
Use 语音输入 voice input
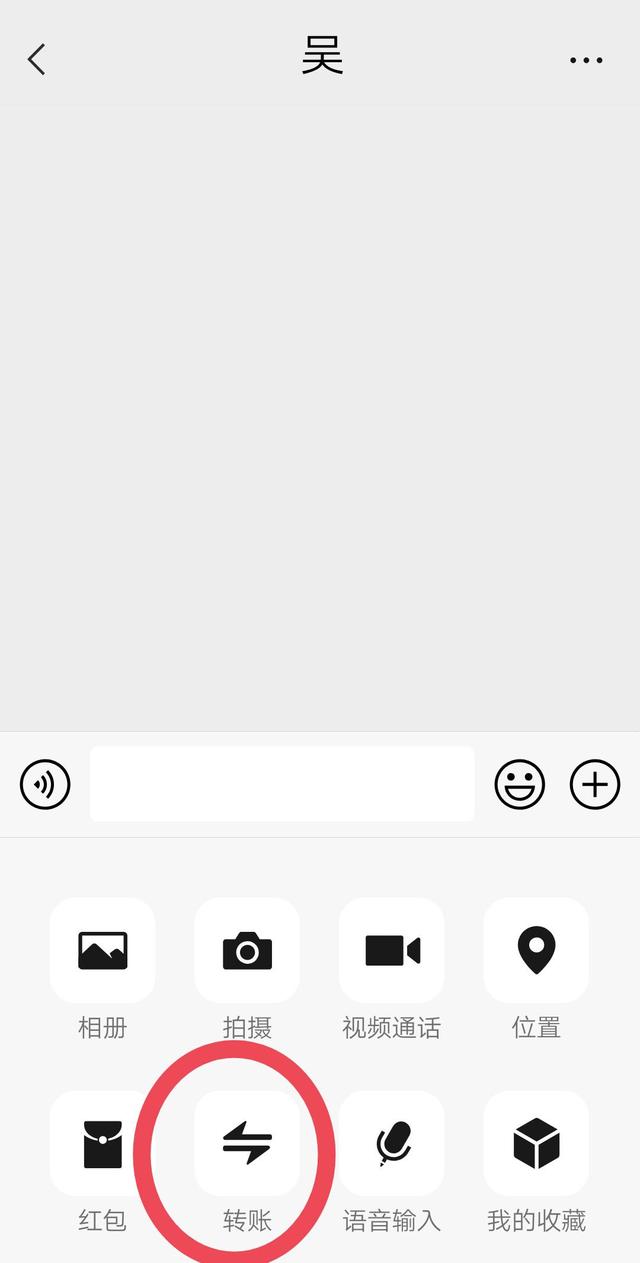[x=392, y=1144]
